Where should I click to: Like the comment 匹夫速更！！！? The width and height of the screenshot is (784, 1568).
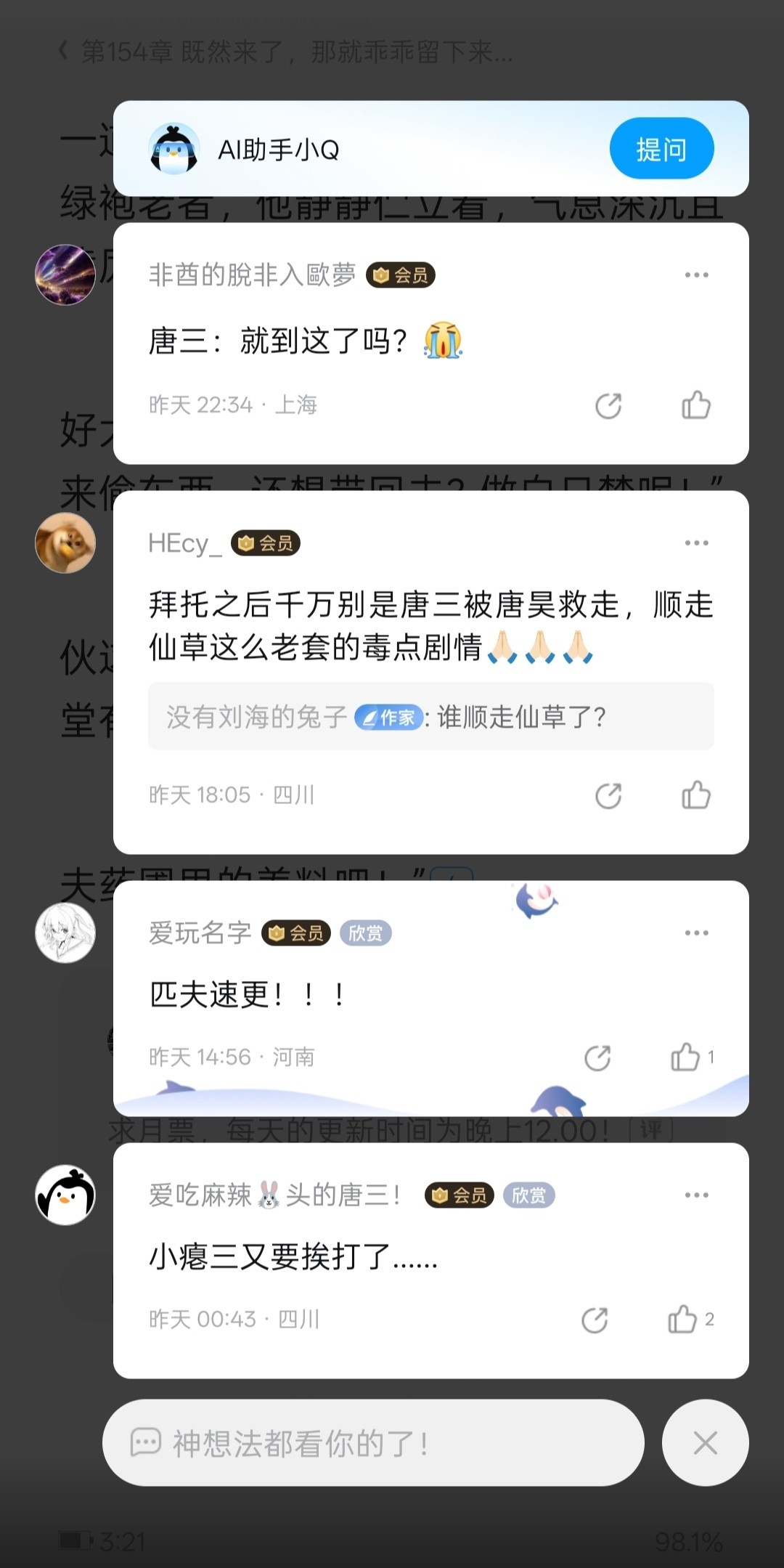tap(685, 1057)
